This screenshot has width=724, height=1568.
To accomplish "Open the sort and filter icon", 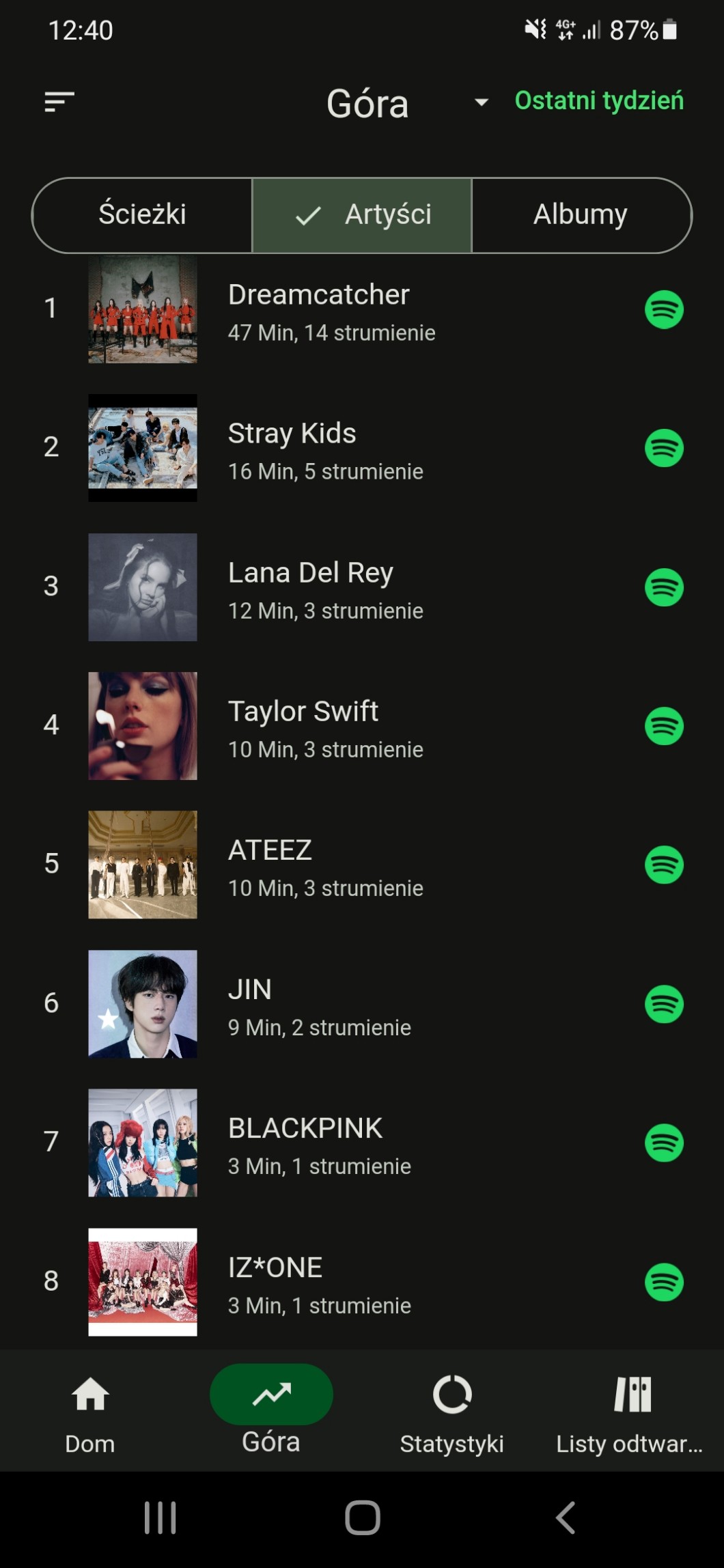I will click(x=59, y=102).
